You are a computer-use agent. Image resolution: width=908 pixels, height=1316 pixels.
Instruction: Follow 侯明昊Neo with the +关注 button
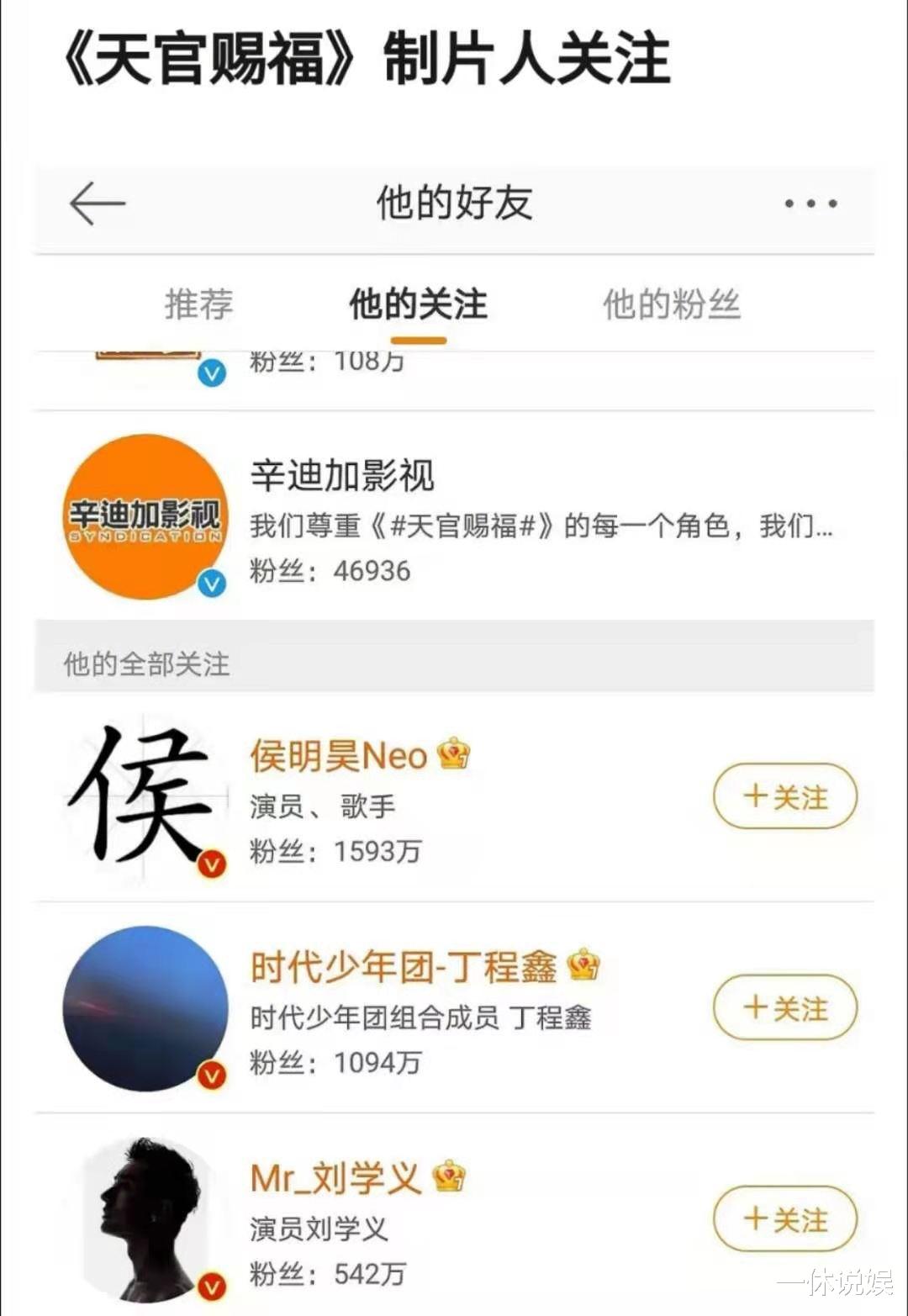point(784,796)
